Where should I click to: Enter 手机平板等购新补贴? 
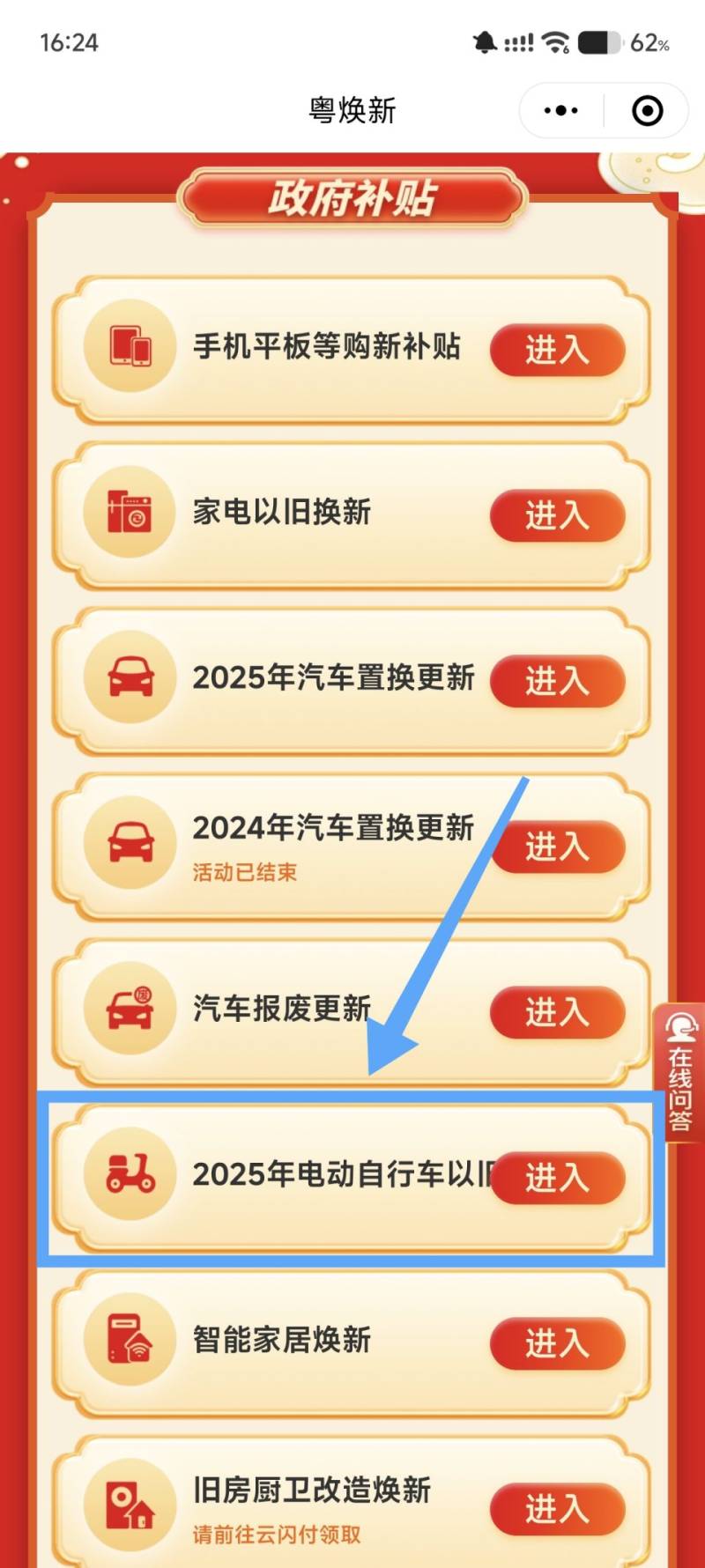(x=557, y=350)
